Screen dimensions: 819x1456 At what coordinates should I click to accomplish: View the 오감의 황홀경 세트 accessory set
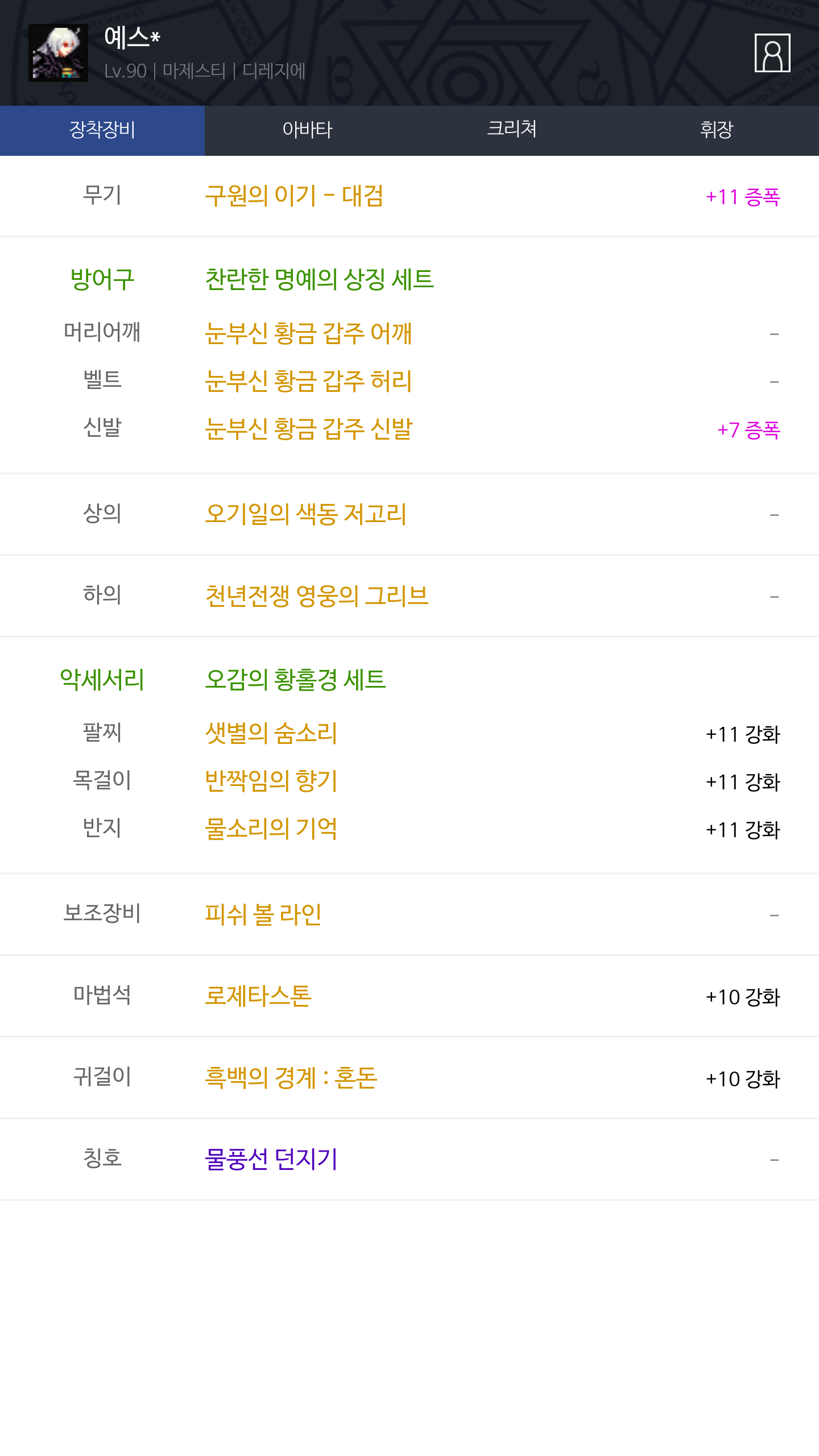coord(296,680)
